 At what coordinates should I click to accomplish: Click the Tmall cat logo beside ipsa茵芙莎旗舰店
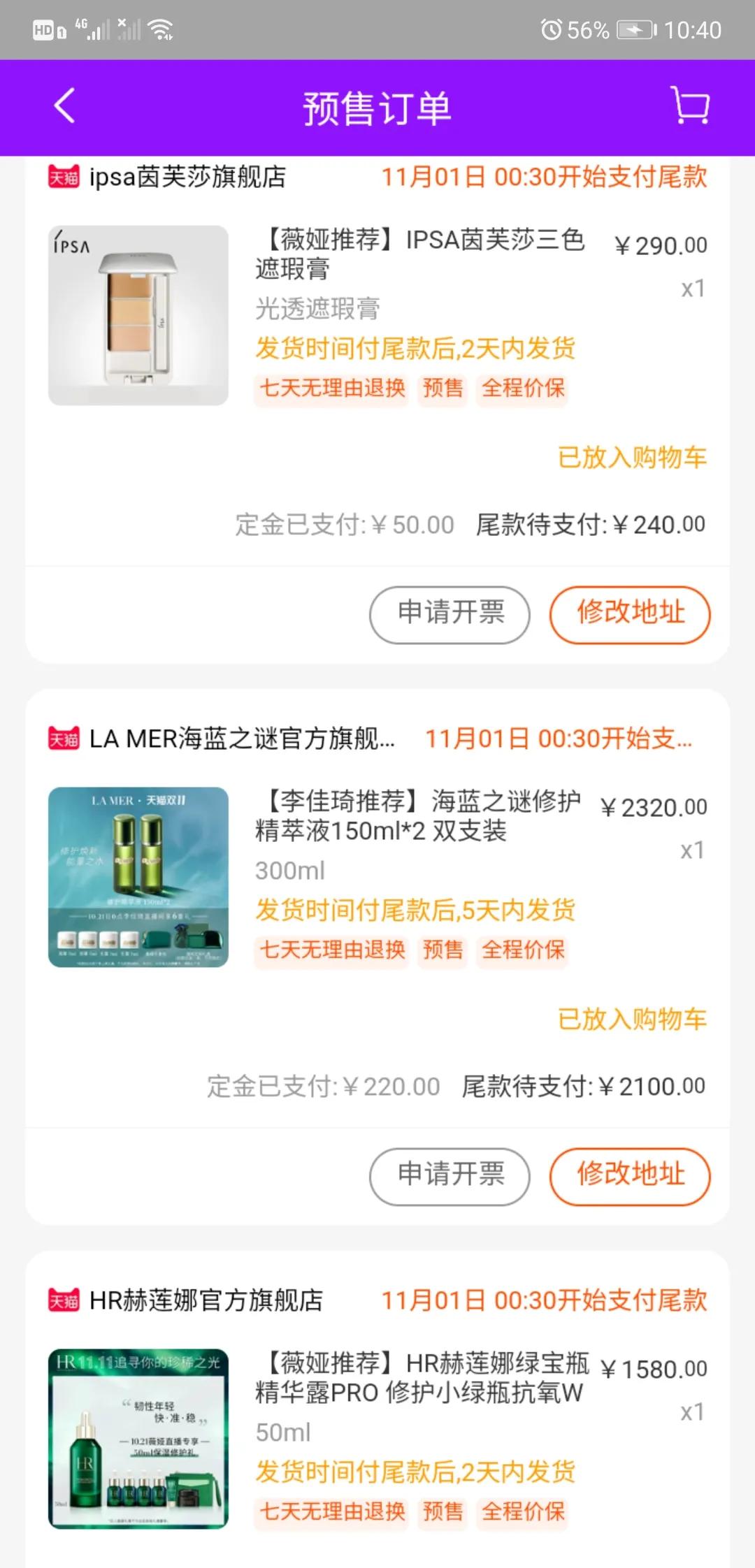tap(64, 177)
